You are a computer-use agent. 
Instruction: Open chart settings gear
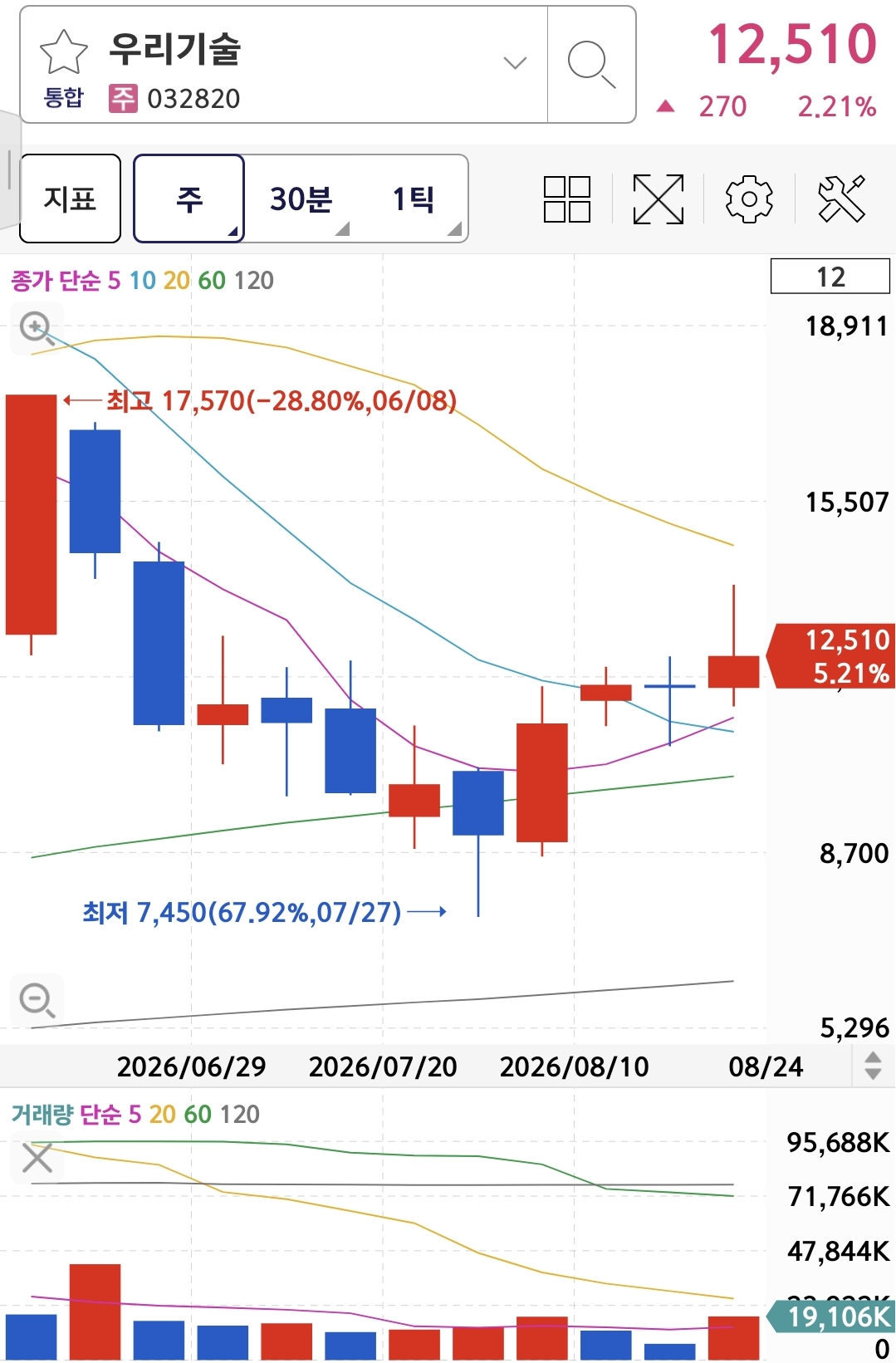point(749,199)
